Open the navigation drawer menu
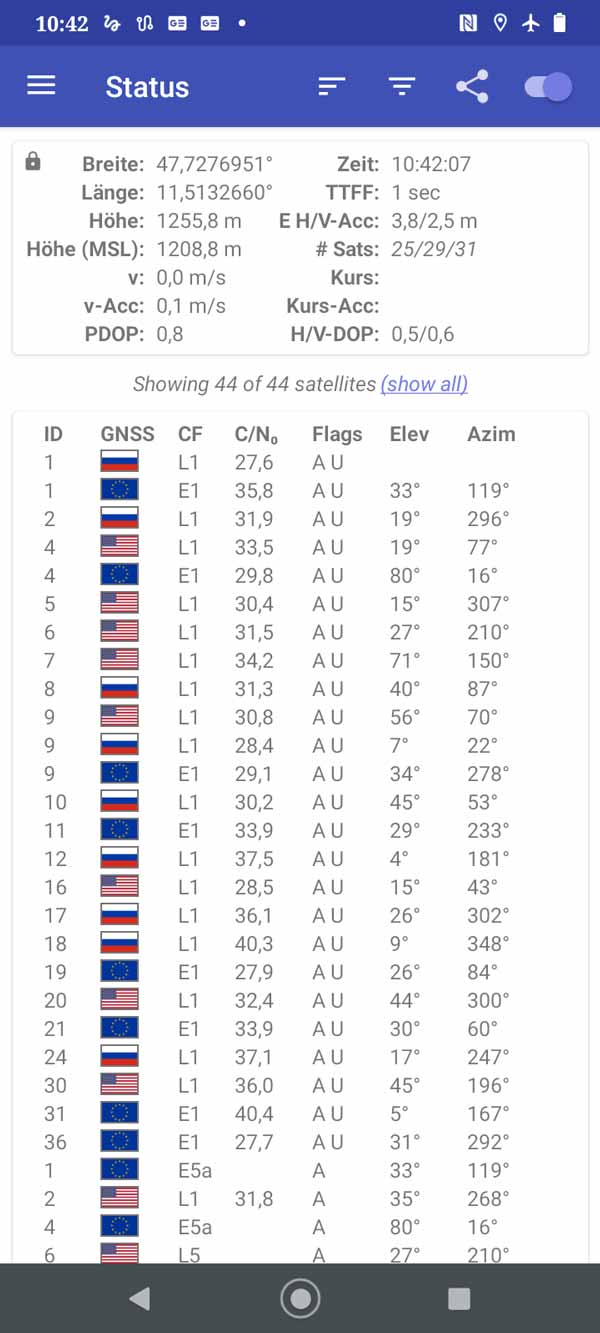This screenshot has width=600, height=1333. tap(41, 87)
